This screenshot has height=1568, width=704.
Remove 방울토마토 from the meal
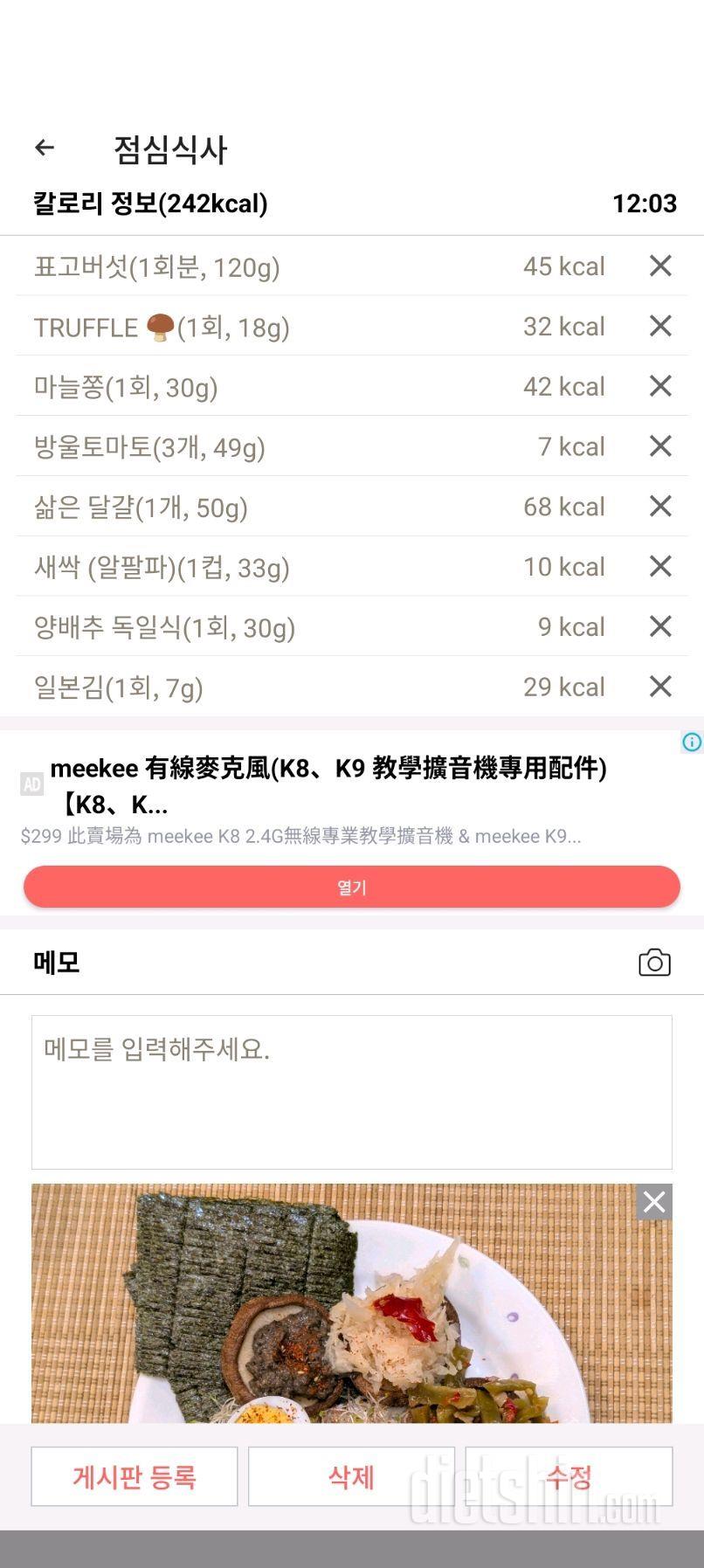(660, 446)
